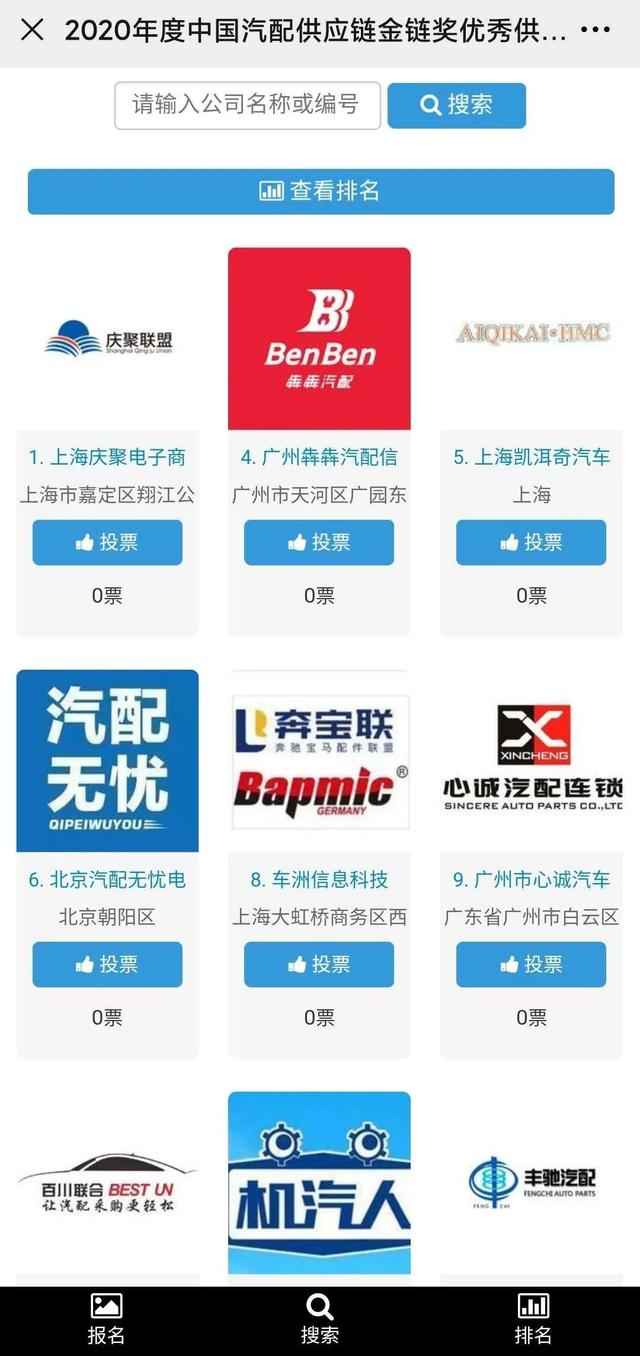This screenshot has height=1356, width=640.
Task: Open 8. 车洲信息科技 entry link
Action: (319, 880)
